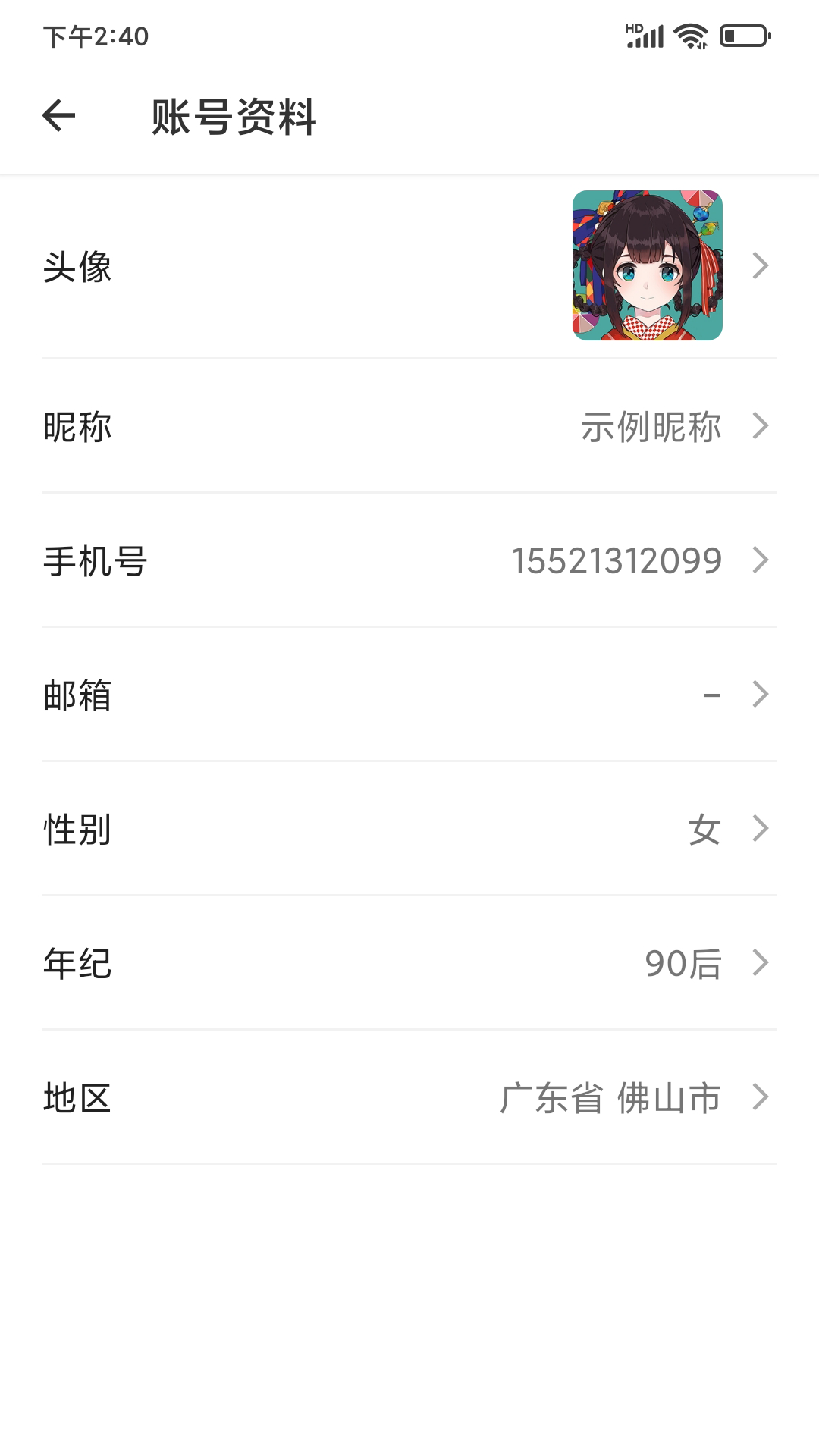Tap the 性别 row label
819x1456 pixels.
(x=76, y=829)
